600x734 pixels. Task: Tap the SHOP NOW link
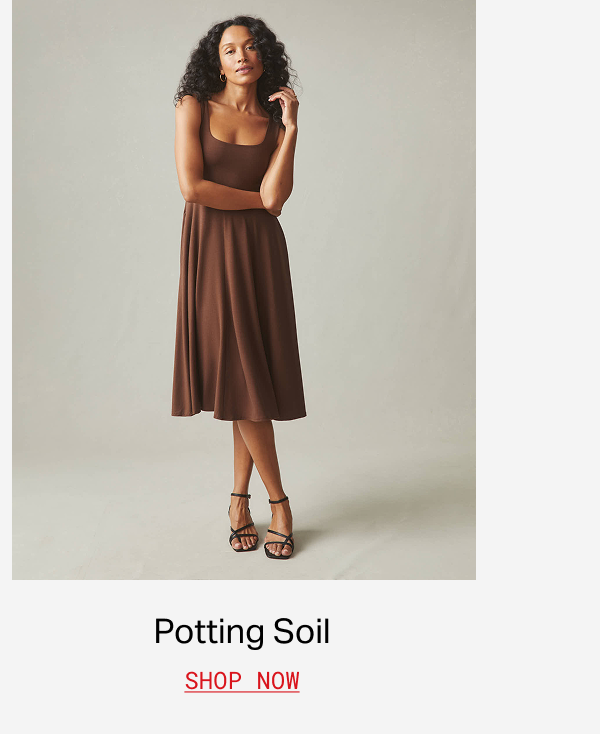tap(242, 681)
